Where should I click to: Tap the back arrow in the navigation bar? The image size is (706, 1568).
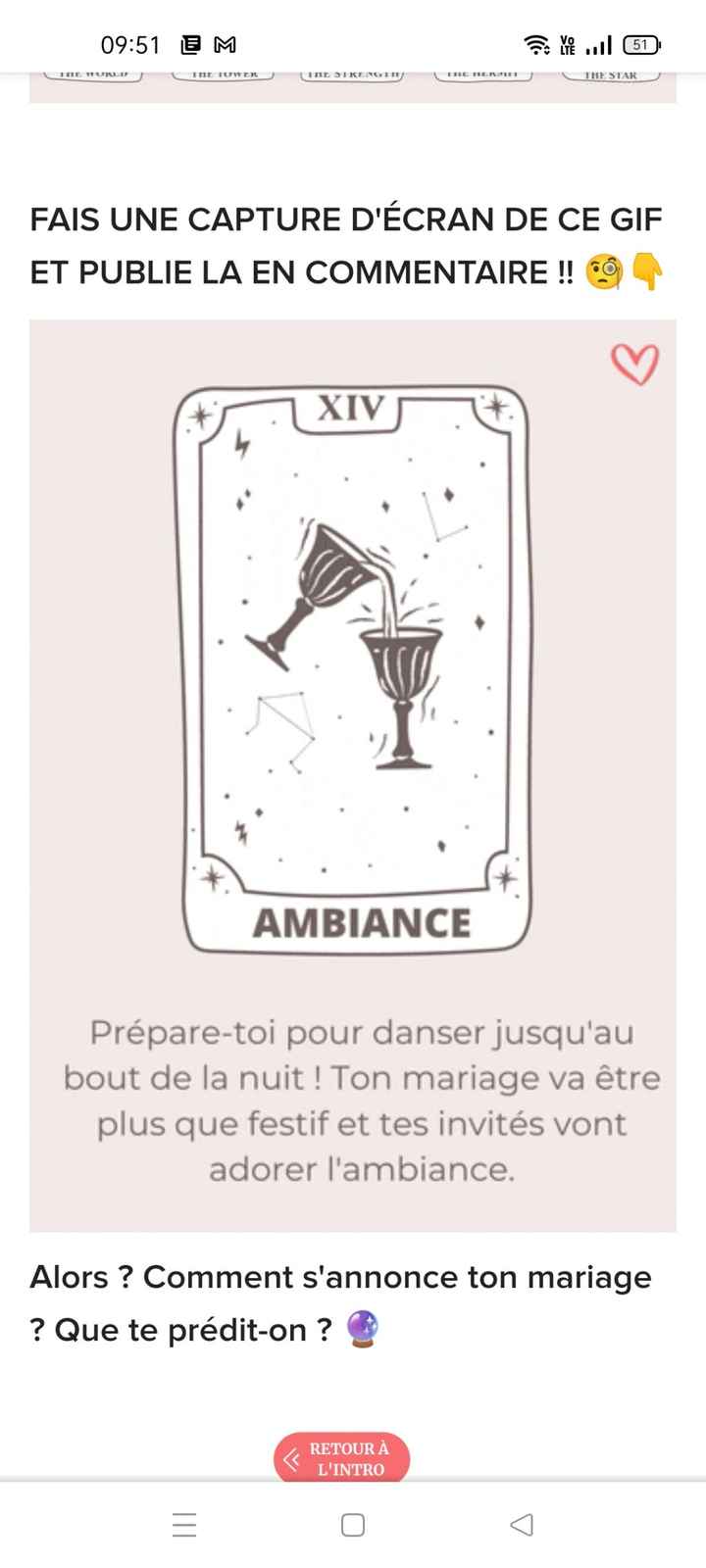pos(521,1525)
